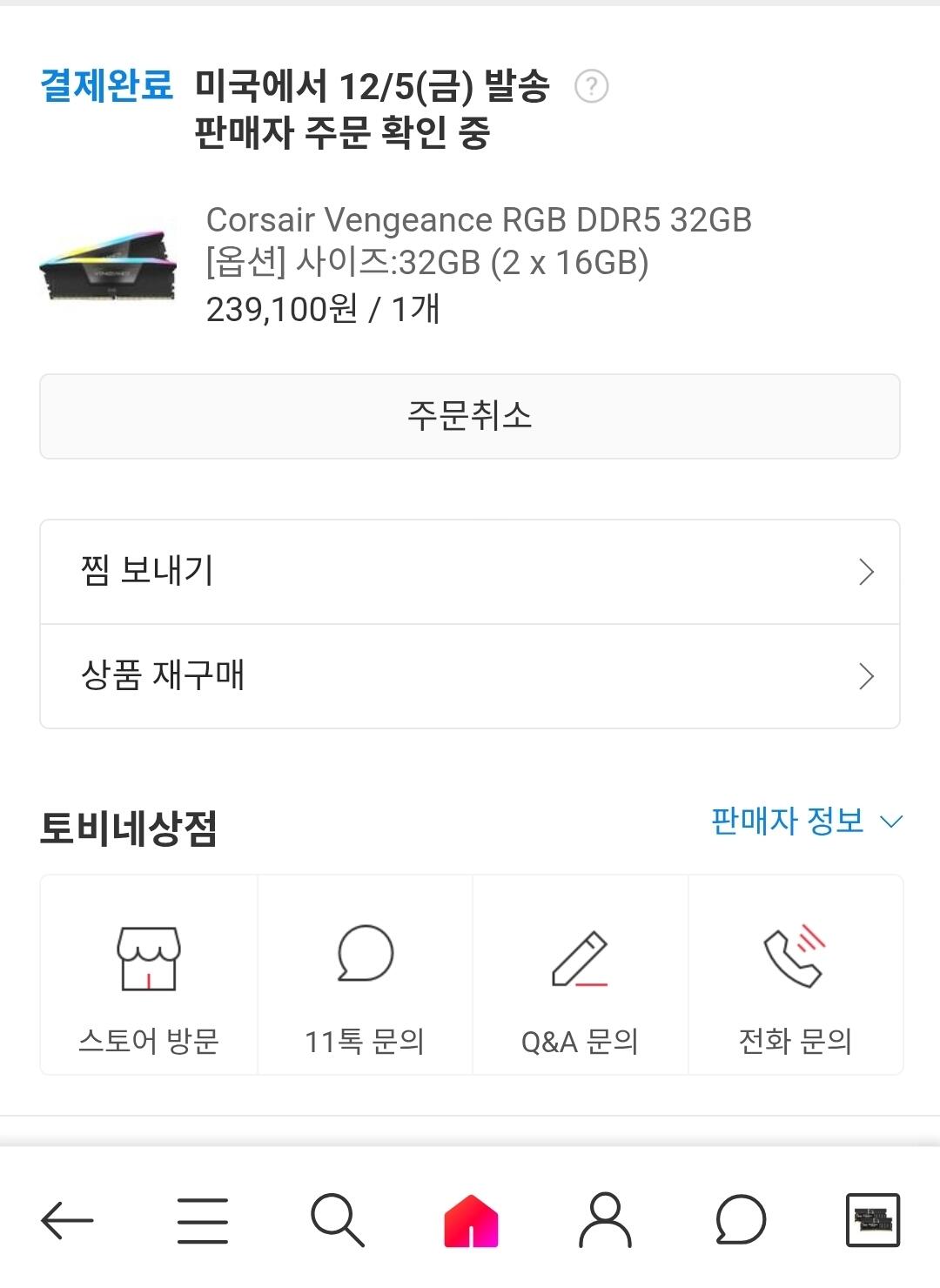
Task: Open the hamburger category menu
Action: (202, 1220)
